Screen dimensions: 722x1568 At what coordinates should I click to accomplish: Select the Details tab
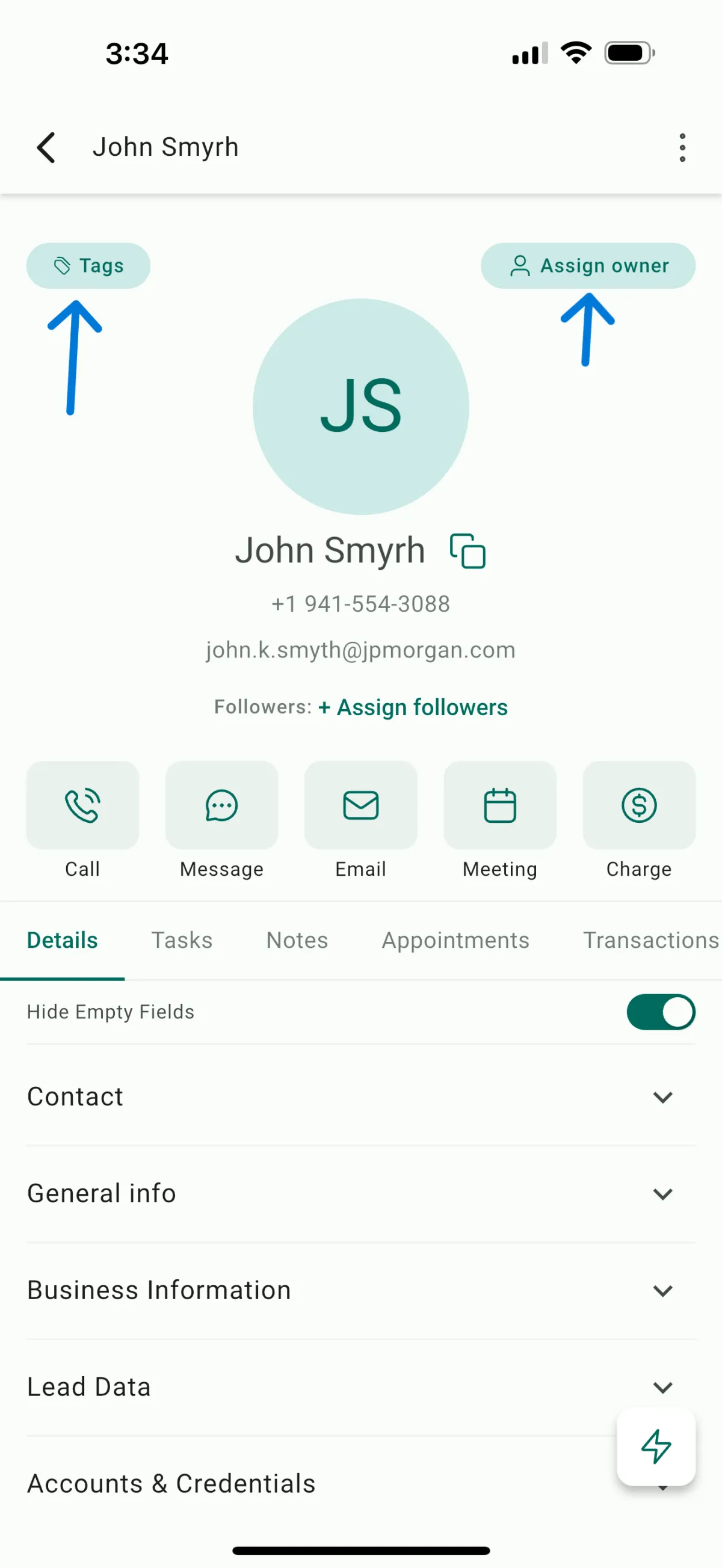coord(62,941)
